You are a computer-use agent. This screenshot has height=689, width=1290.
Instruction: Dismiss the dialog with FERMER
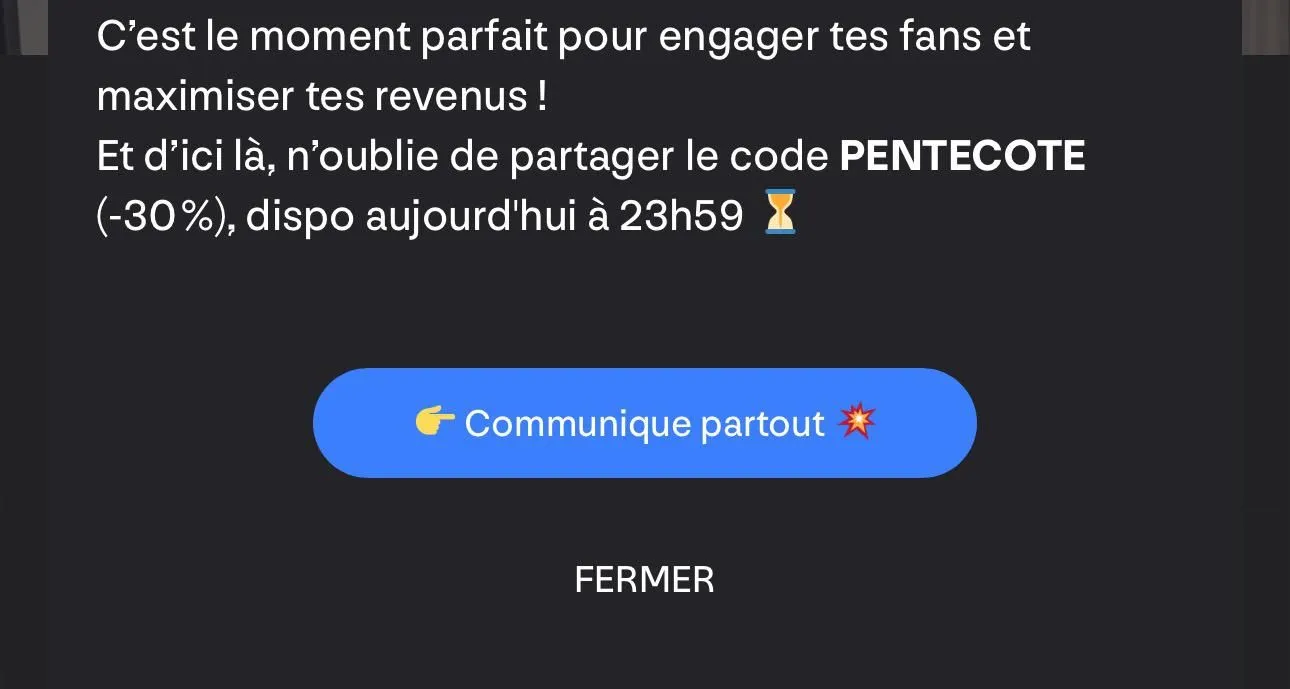coord(644,580)
